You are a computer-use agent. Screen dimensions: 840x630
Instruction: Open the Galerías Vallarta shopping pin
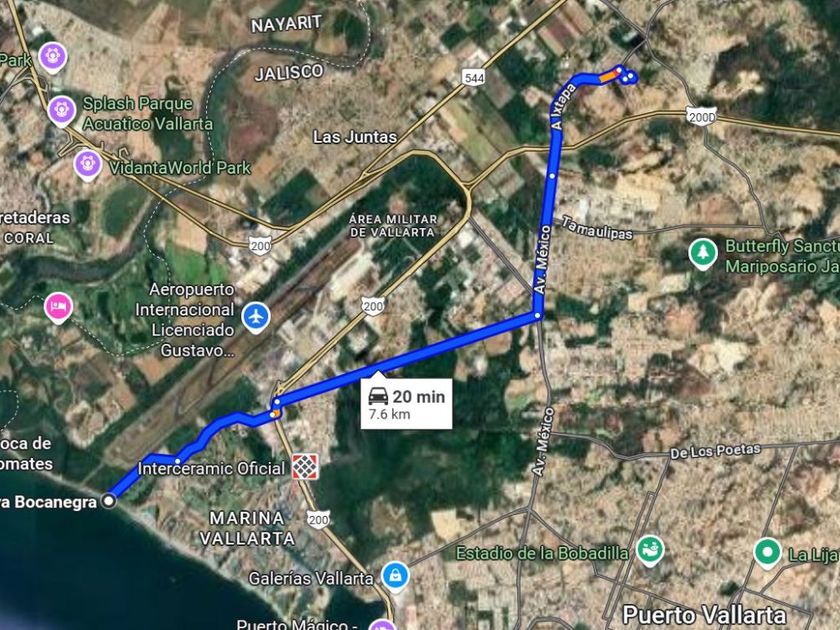tap(395, 576)
